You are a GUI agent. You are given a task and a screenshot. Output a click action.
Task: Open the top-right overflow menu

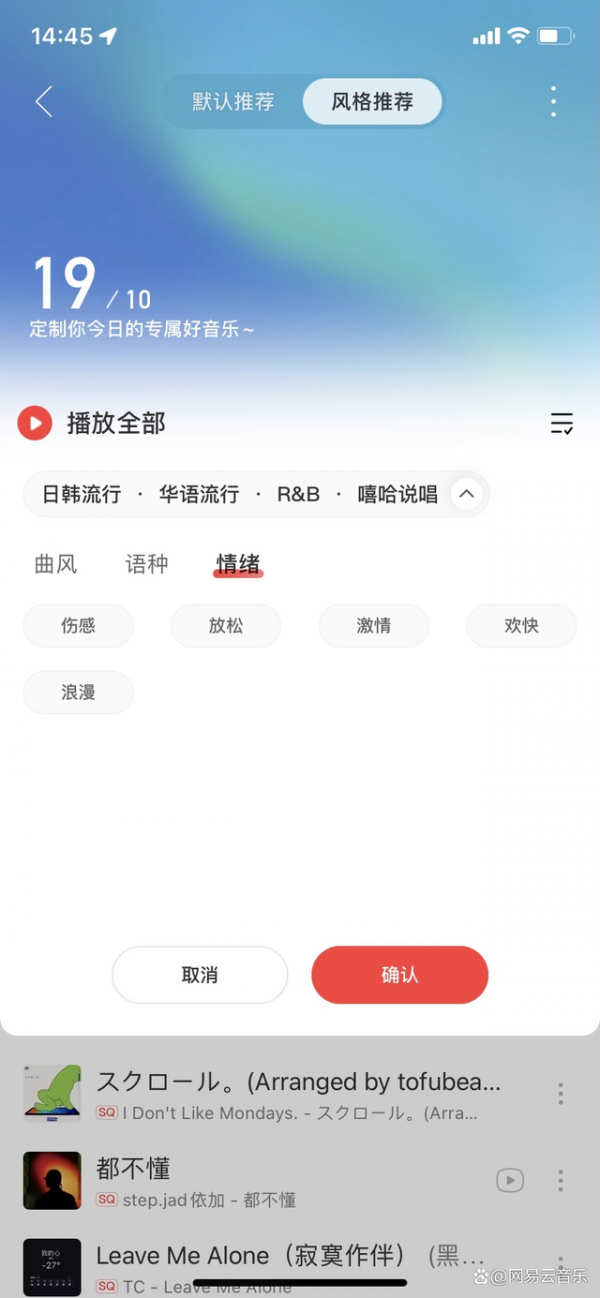pos(553,101)
